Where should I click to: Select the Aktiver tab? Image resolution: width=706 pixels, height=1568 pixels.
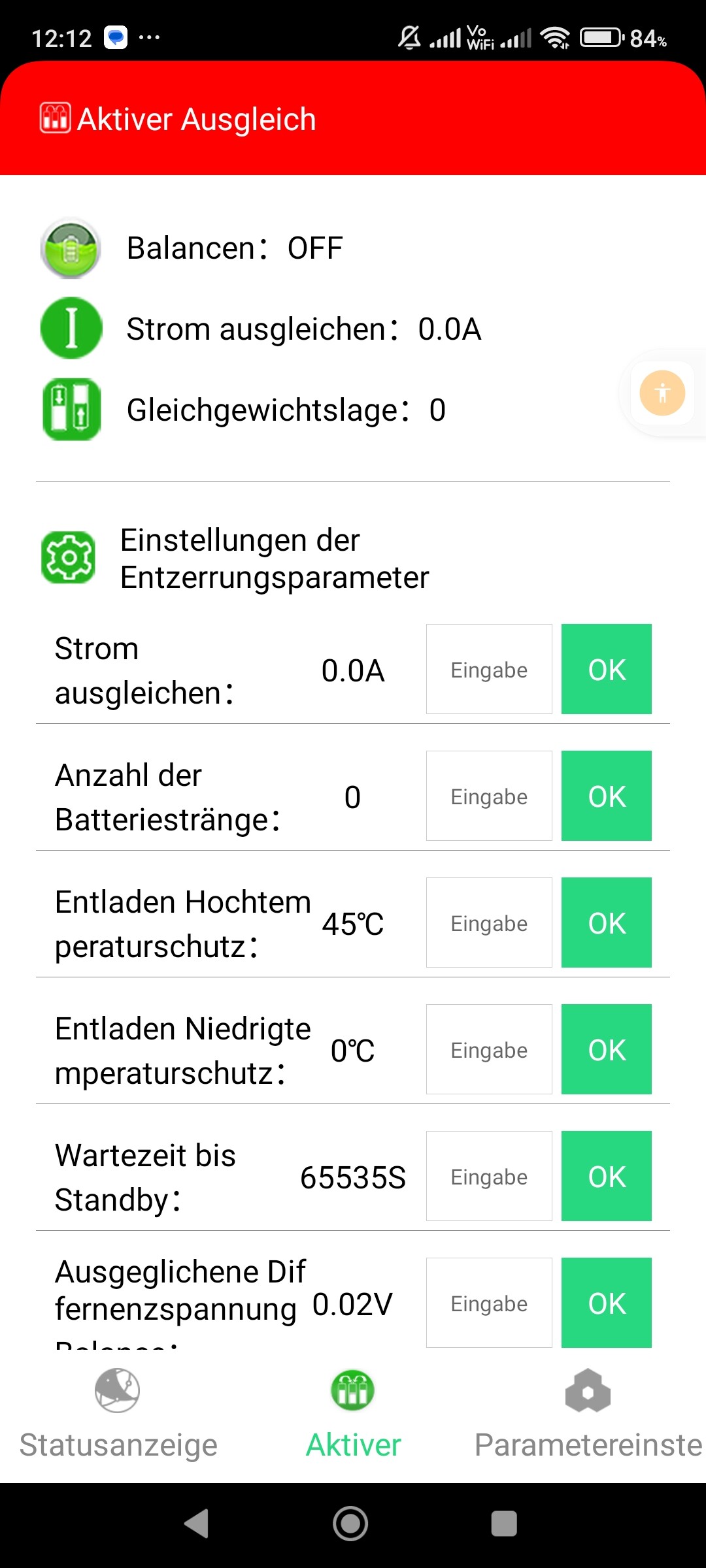tap(353, 1416)
